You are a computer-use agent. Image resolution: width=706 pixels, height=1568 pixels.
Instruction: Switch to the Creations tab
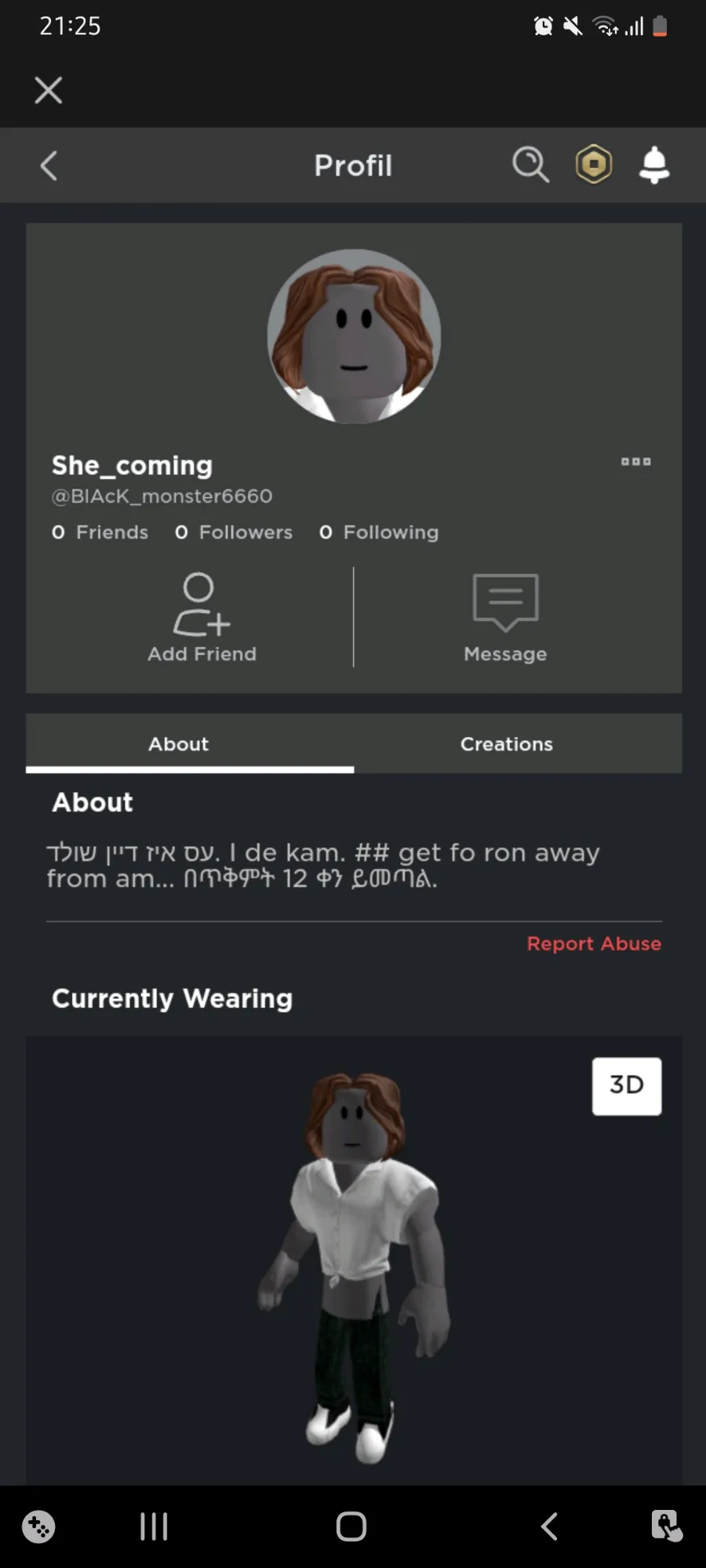[x=507, y=743]
